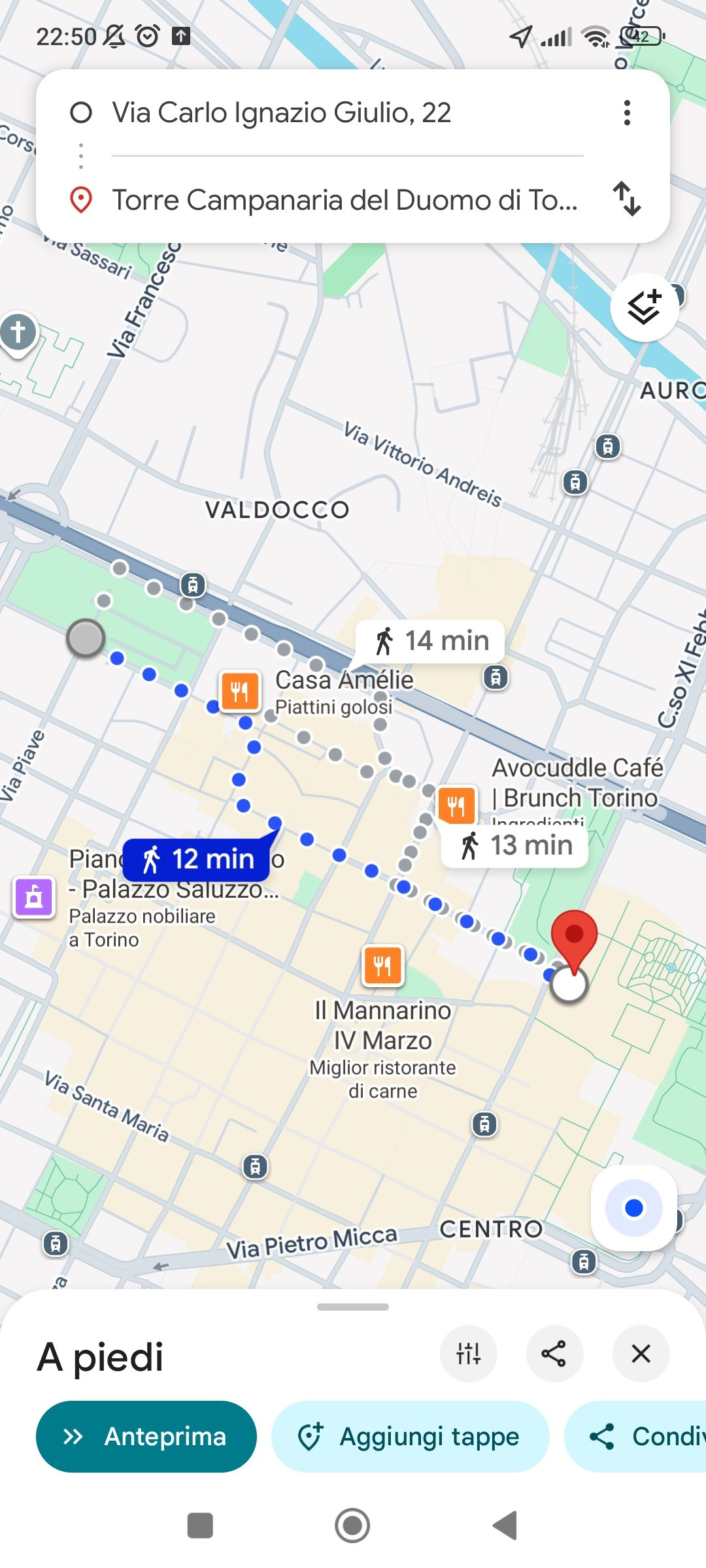The height and width of the screenshot is (1568, 706).
Task: Open Palazzo Saluzzo museum marker
Action: [x=34, y=897]
